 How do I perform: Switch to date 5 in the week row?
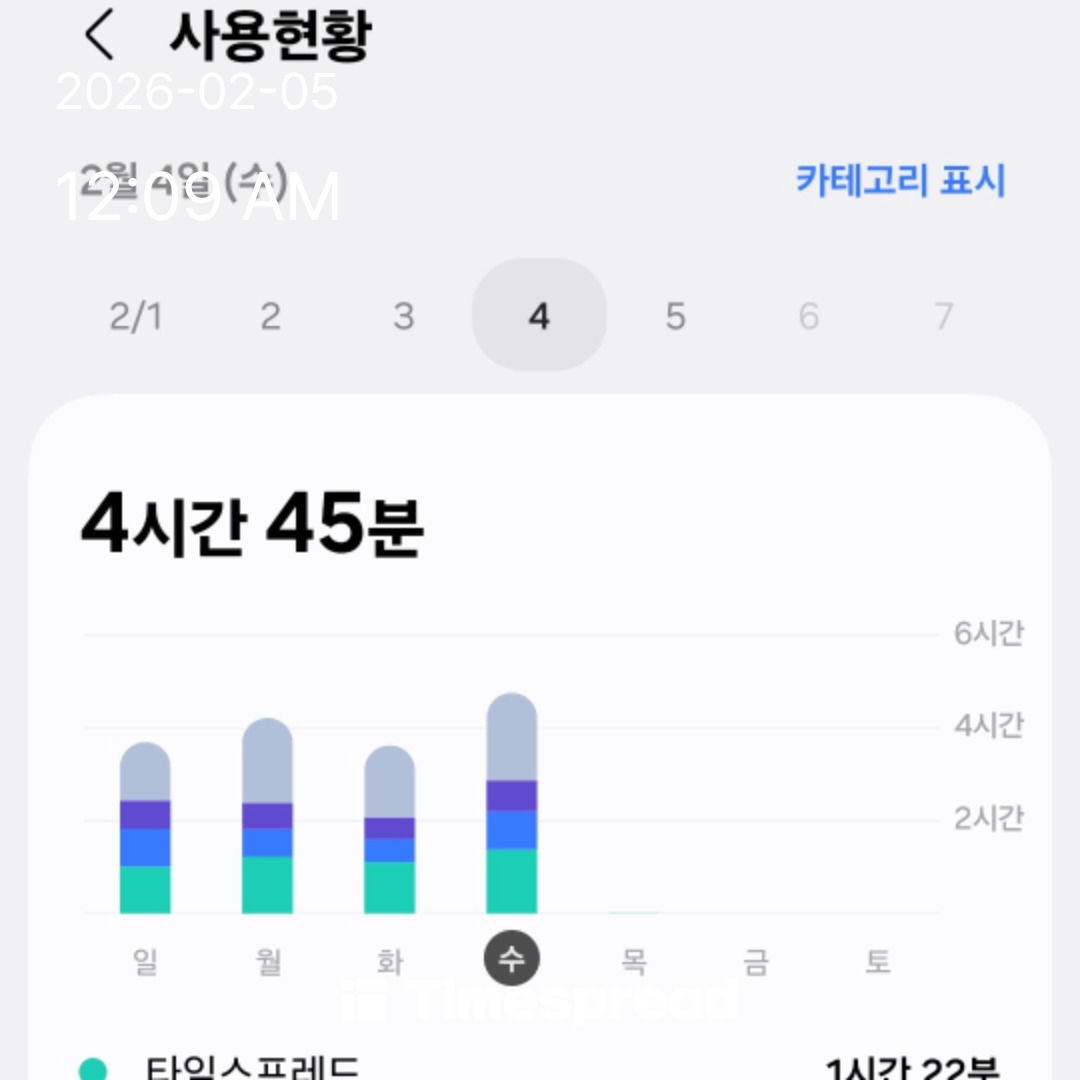click(x=675, y=316)
